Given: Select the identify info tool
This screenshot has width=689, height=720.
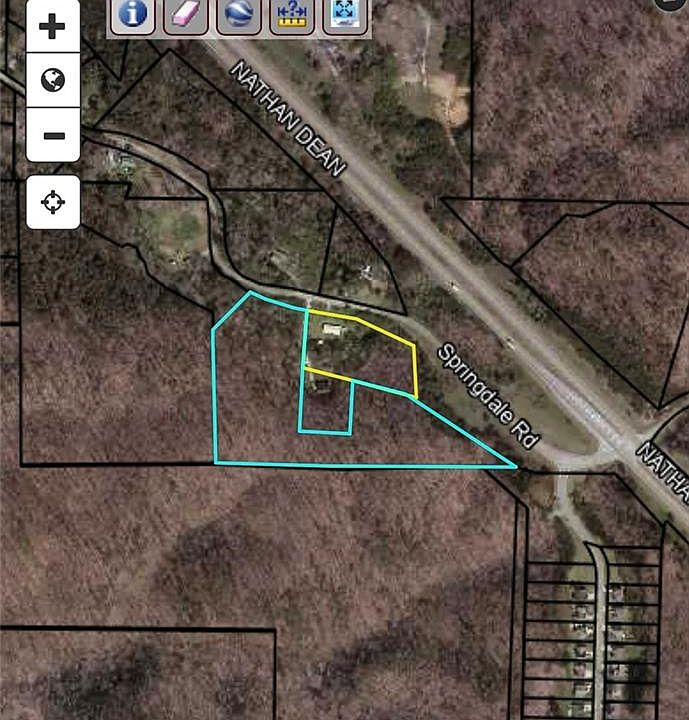Looking at the screenshot, I should tap(132, 13).
